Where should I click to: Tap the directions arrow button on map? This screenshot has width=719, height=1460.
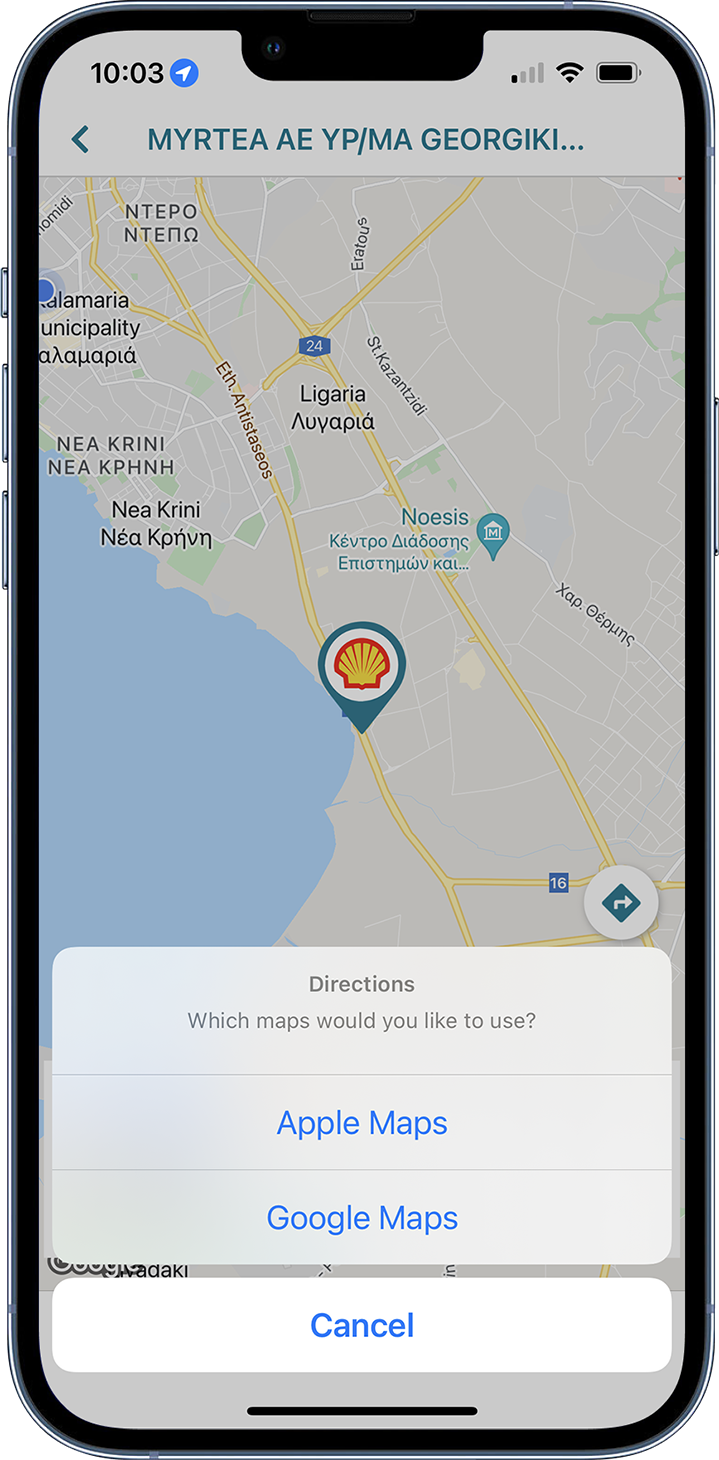[620, 902]
